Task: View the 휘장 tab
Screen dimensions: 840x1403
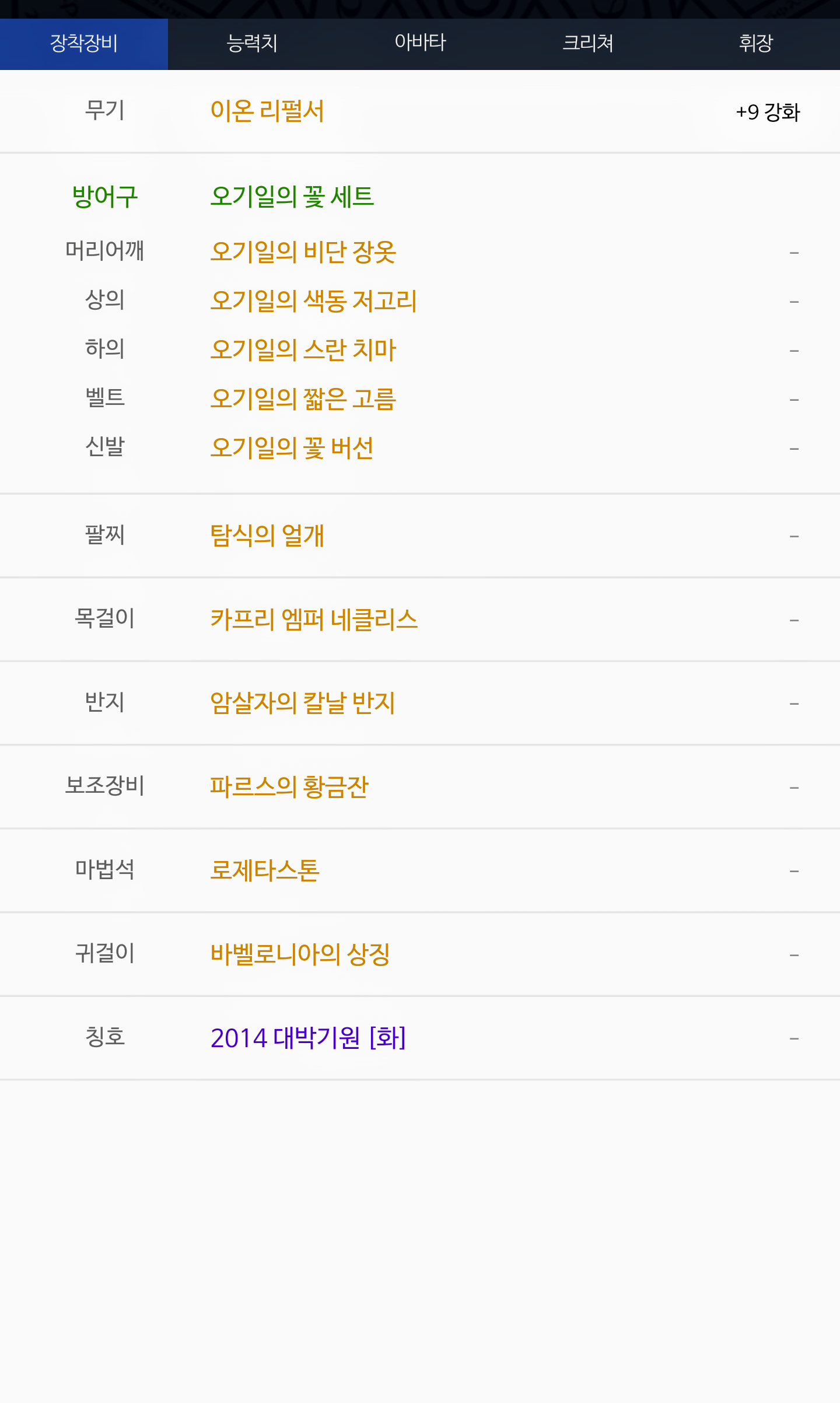Action: 756,44
